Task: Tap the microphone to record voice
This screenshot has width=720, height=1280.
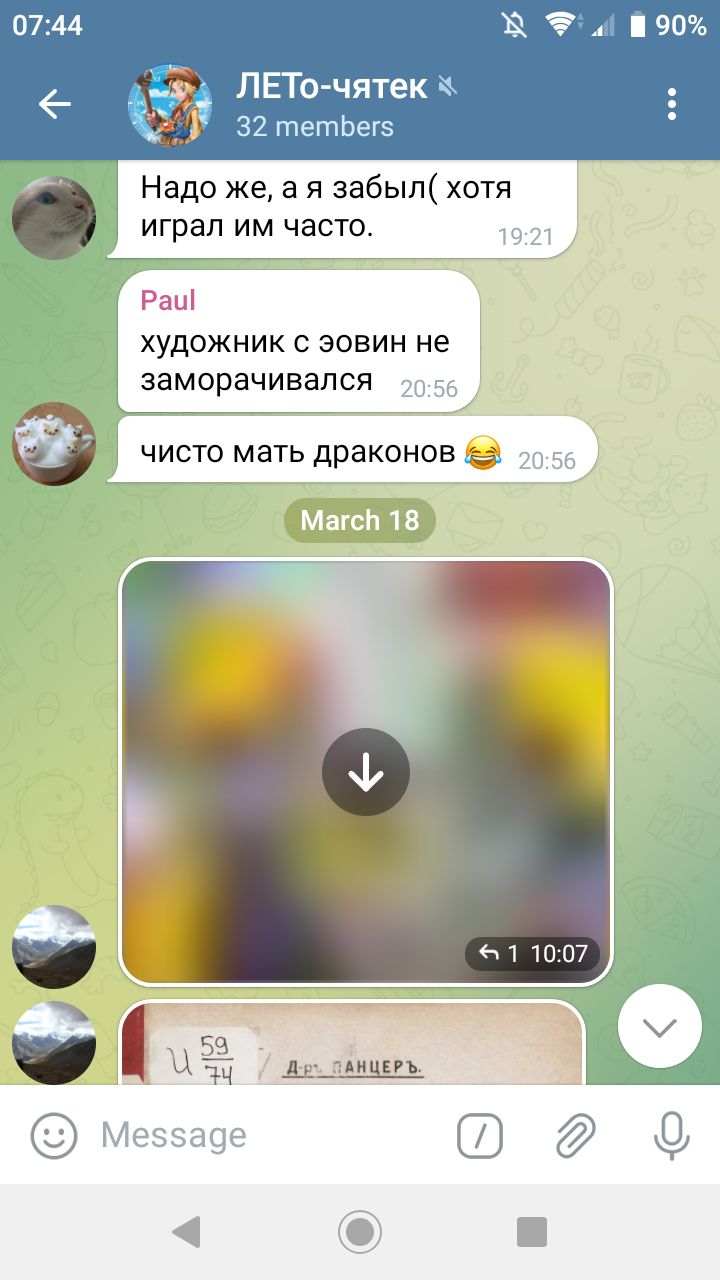Action: [672, 1135]
